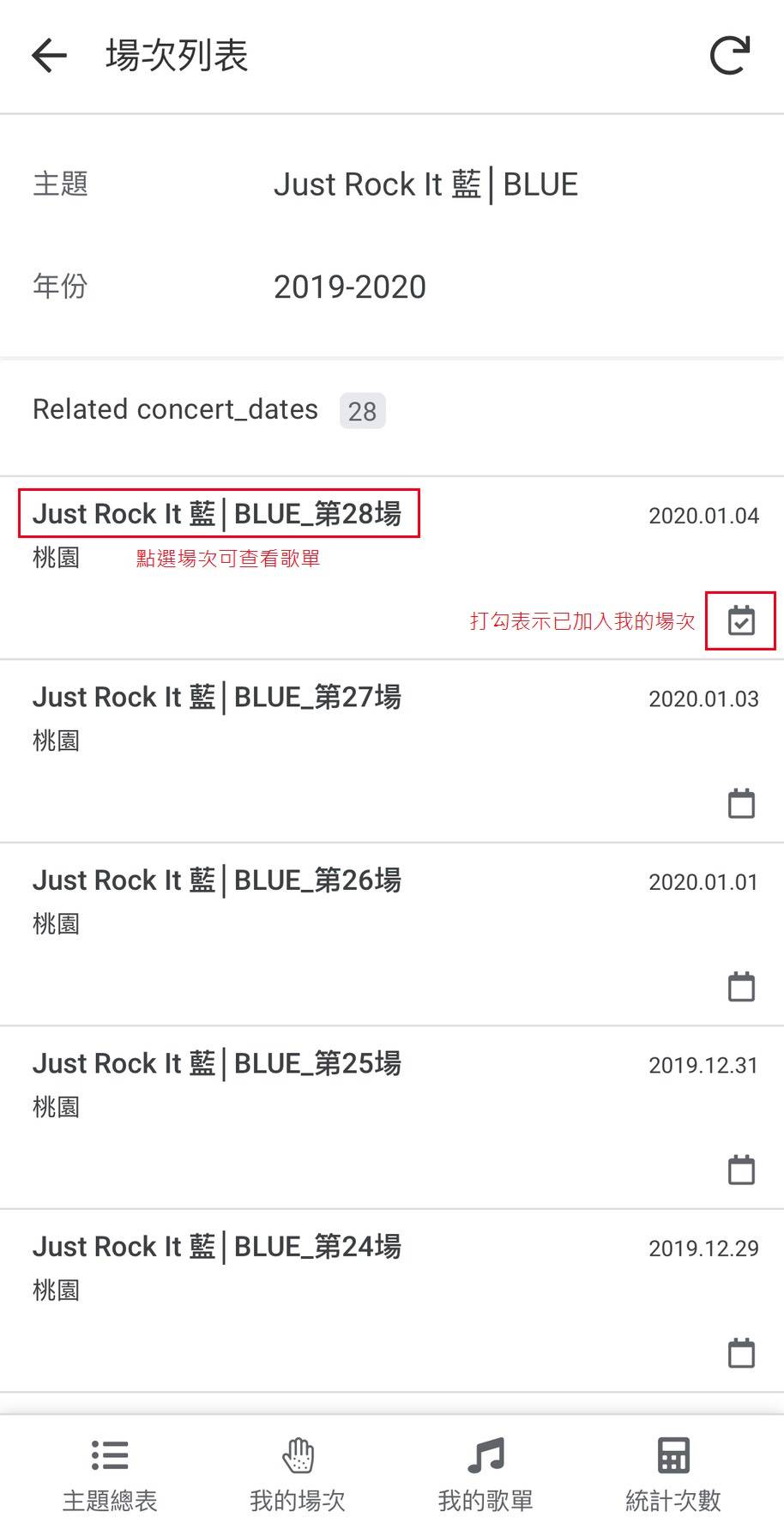Toggle the checked calendar icon for 第28場
The image size is (784, 1536).
741,620
